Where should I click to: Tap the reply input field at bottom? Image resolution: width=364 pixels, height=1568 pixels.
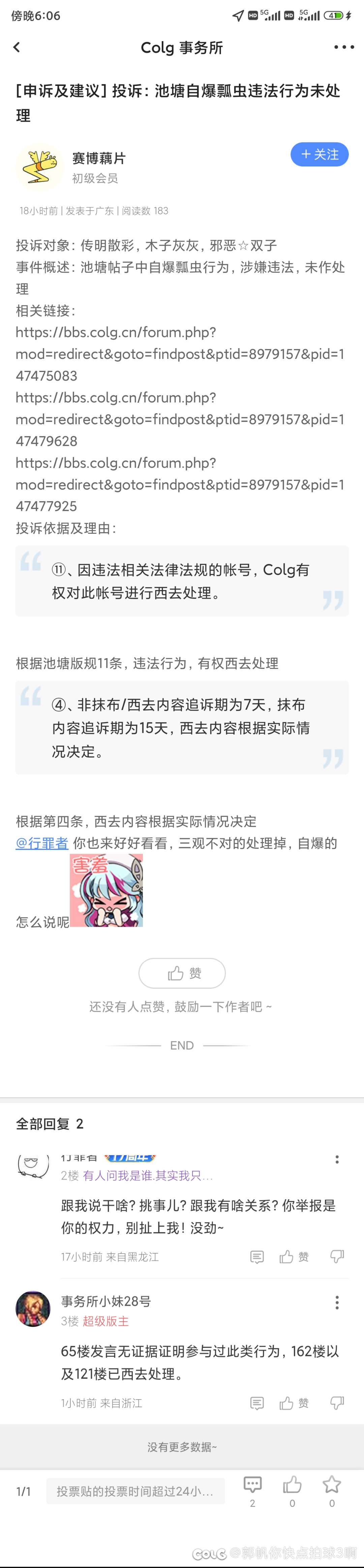coord(135,1491)
